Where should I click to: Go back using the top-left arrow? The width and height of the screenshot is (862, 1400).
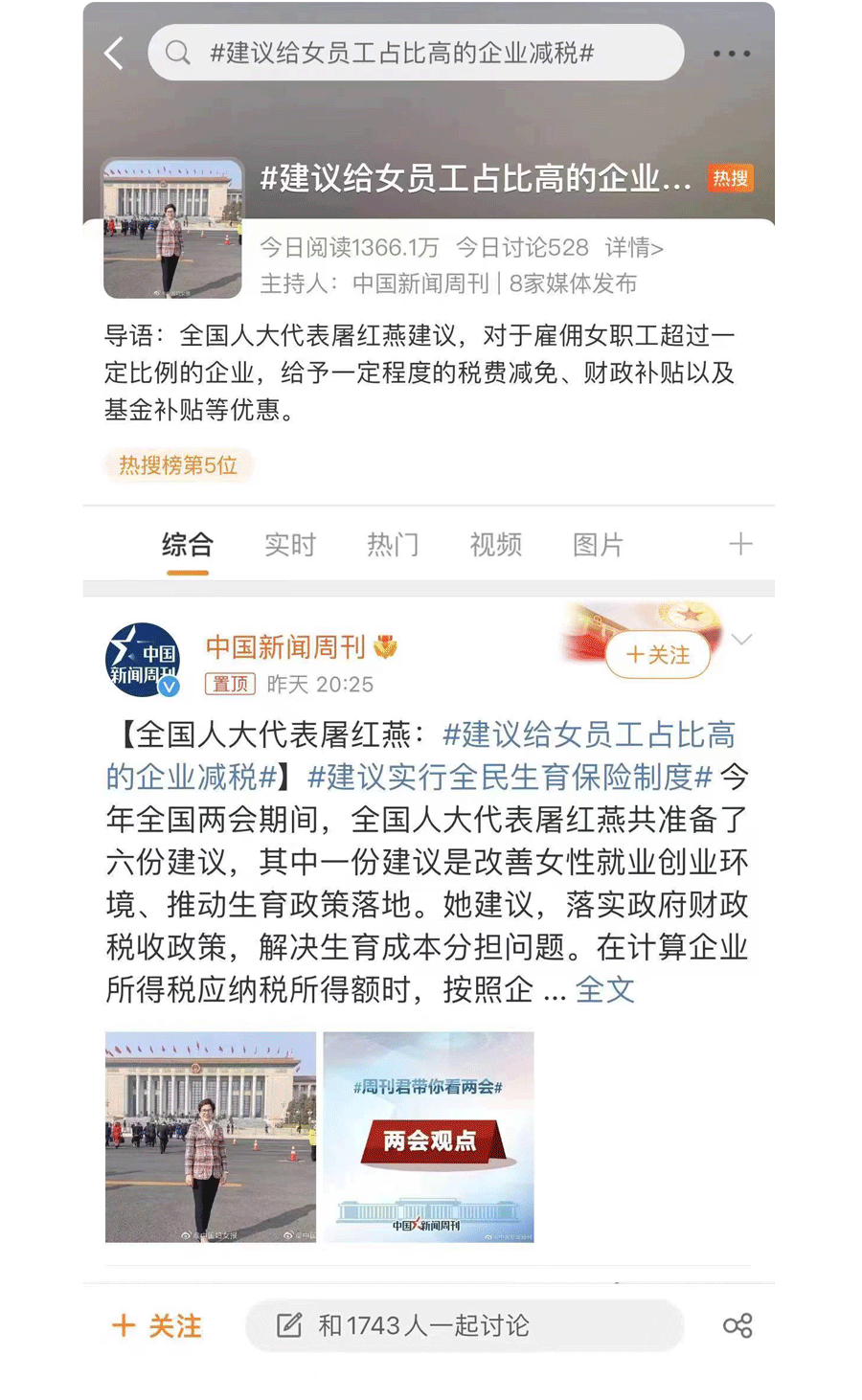[x=114, y=54]
